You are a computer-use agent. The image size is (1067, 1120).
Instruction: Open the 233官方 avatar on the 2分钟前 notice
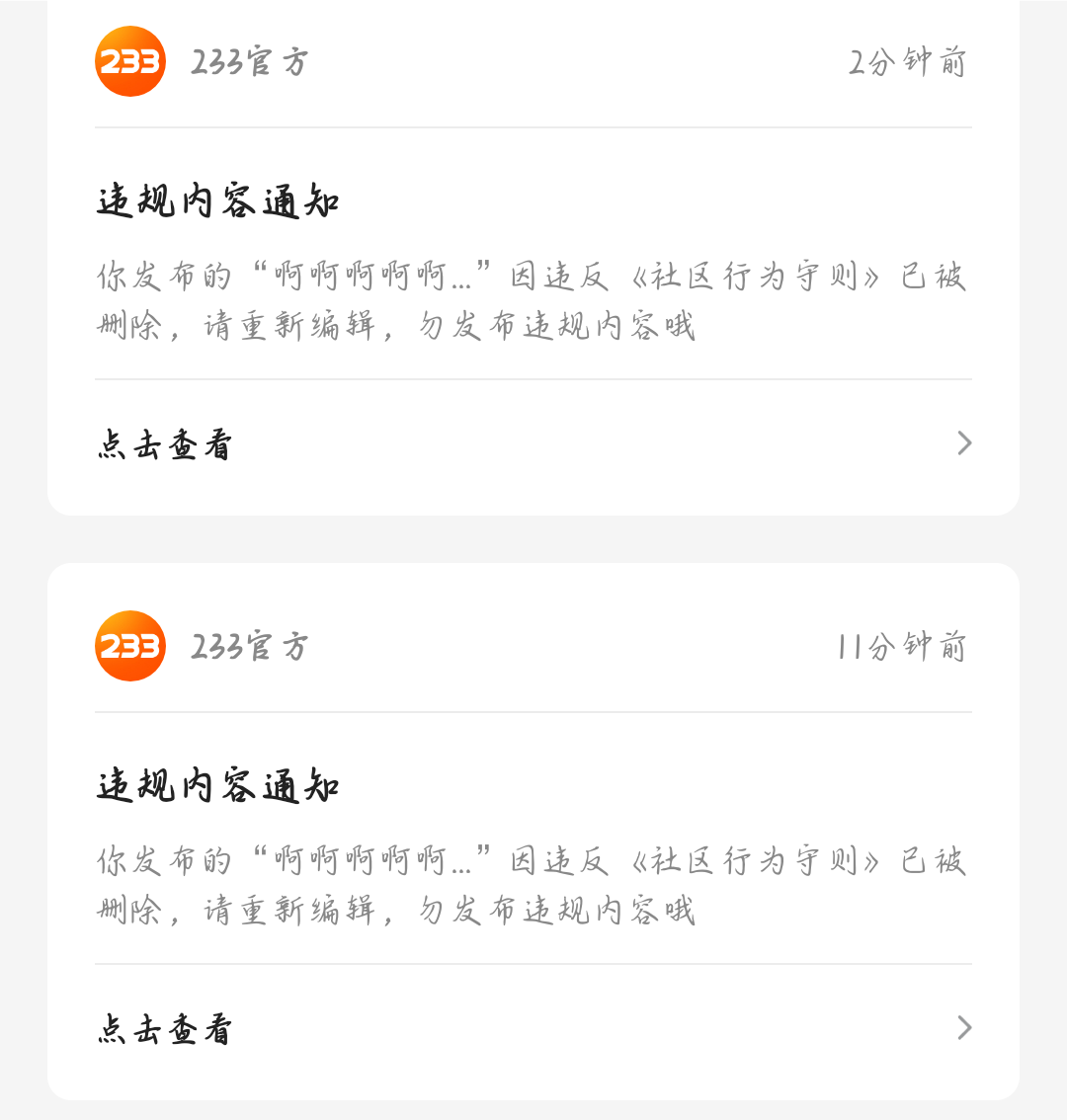tap(130, 61)
